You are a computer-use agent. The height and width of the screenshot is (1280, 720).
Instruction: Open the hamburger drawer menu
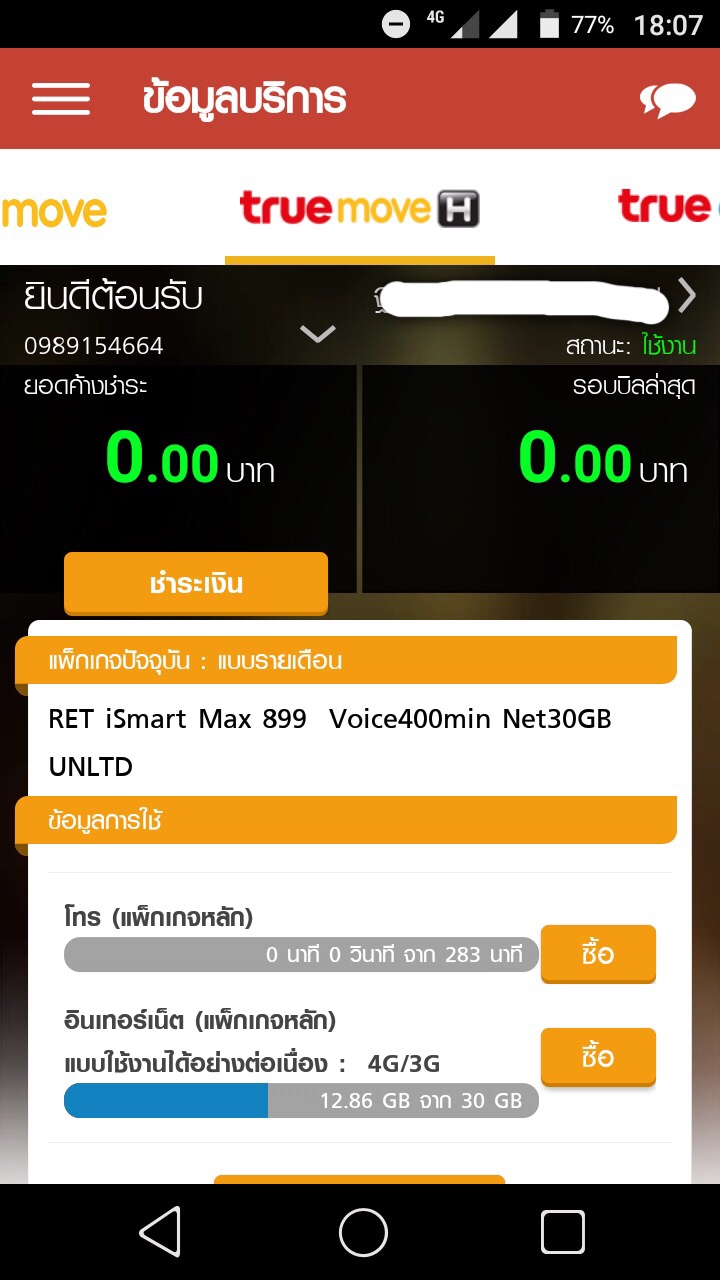coord(61,99)
